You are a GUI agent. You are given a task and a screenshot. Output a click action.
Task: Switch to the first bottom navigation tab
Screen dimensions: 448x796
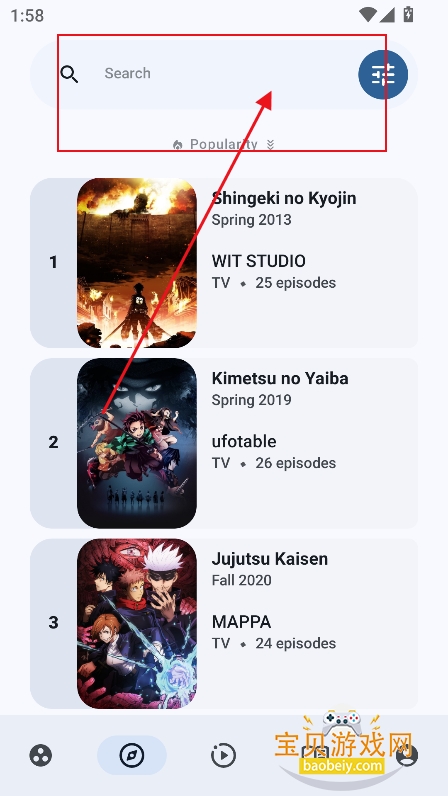[x=41, y=755]
